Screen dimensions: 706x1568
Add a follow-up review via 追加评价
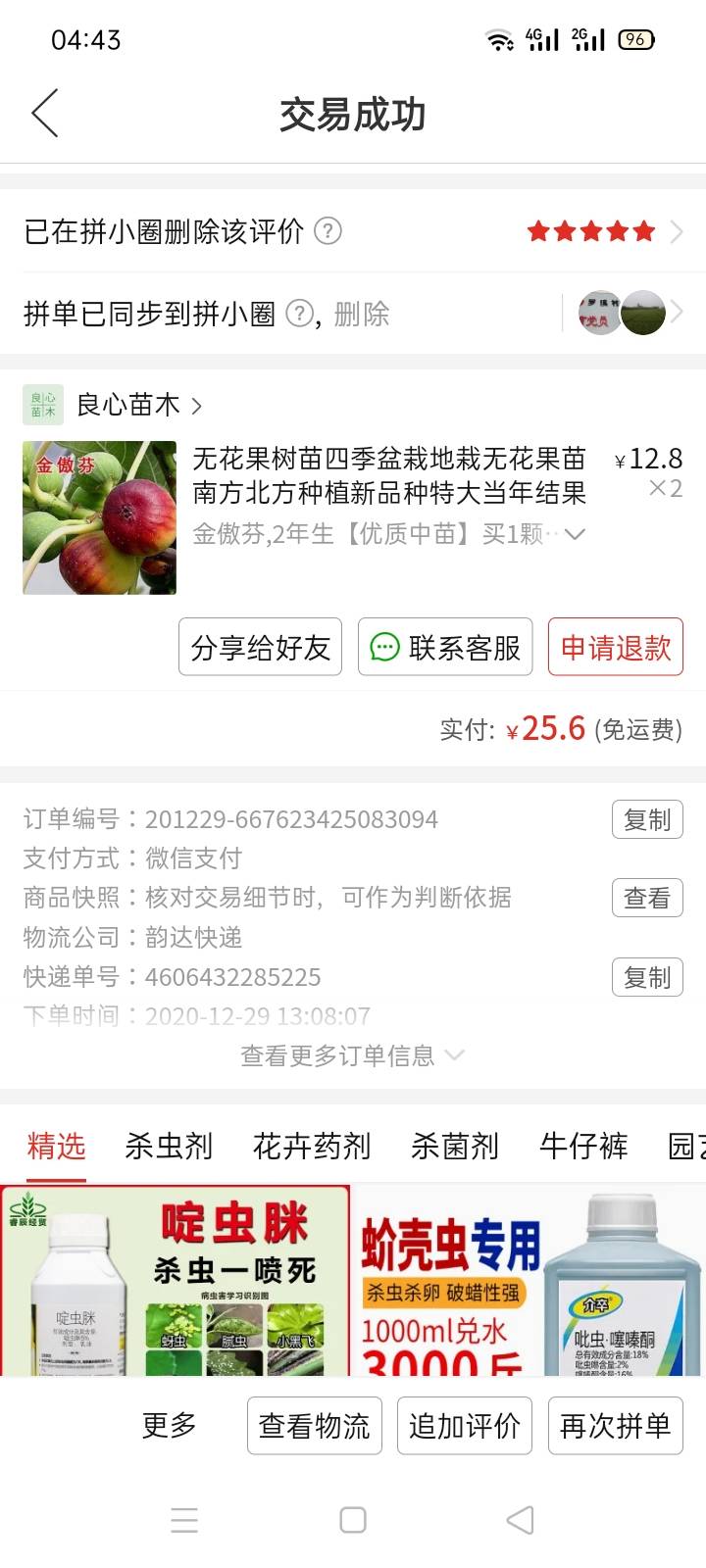[x=465, y=1425]
